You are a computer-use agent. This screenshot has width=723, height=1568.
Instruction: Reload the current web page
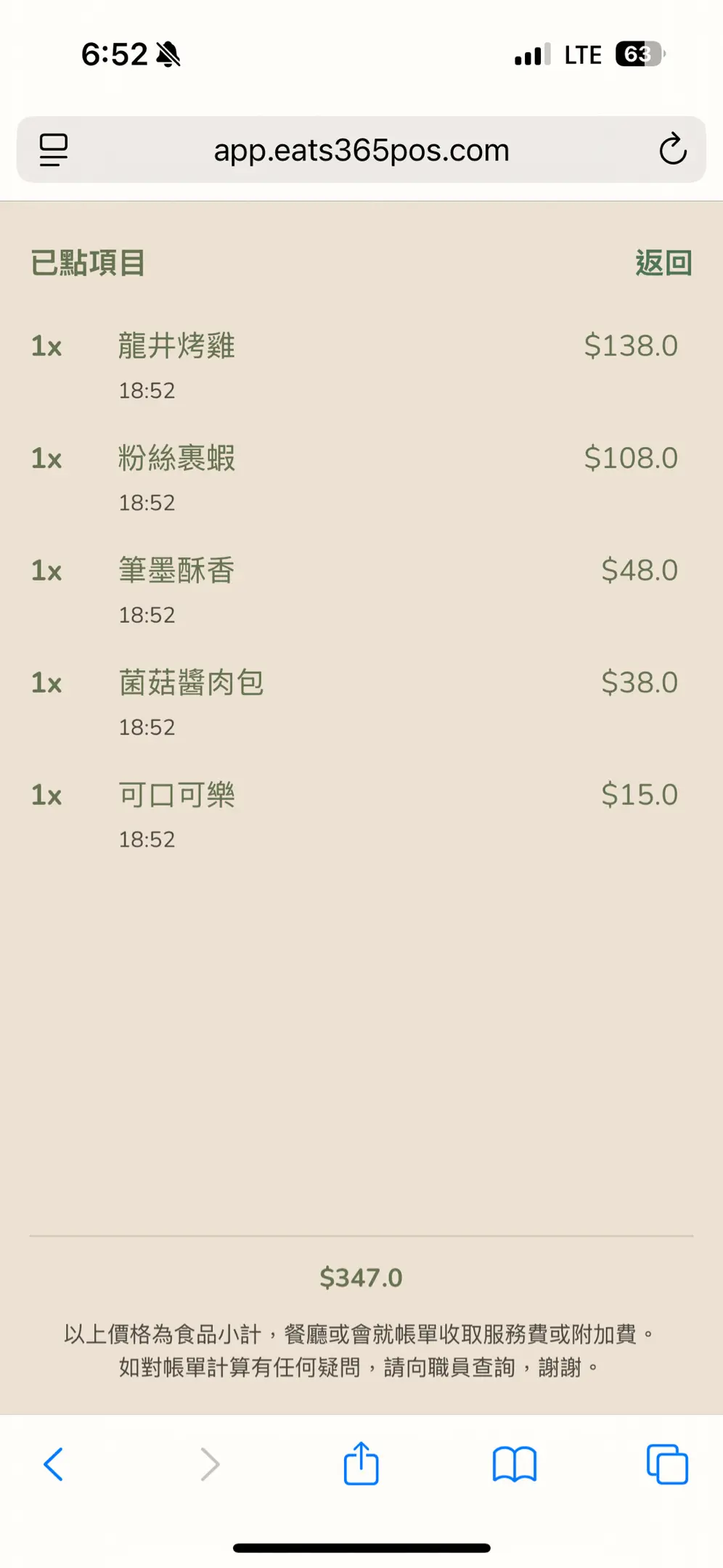[x=672, y=150]
